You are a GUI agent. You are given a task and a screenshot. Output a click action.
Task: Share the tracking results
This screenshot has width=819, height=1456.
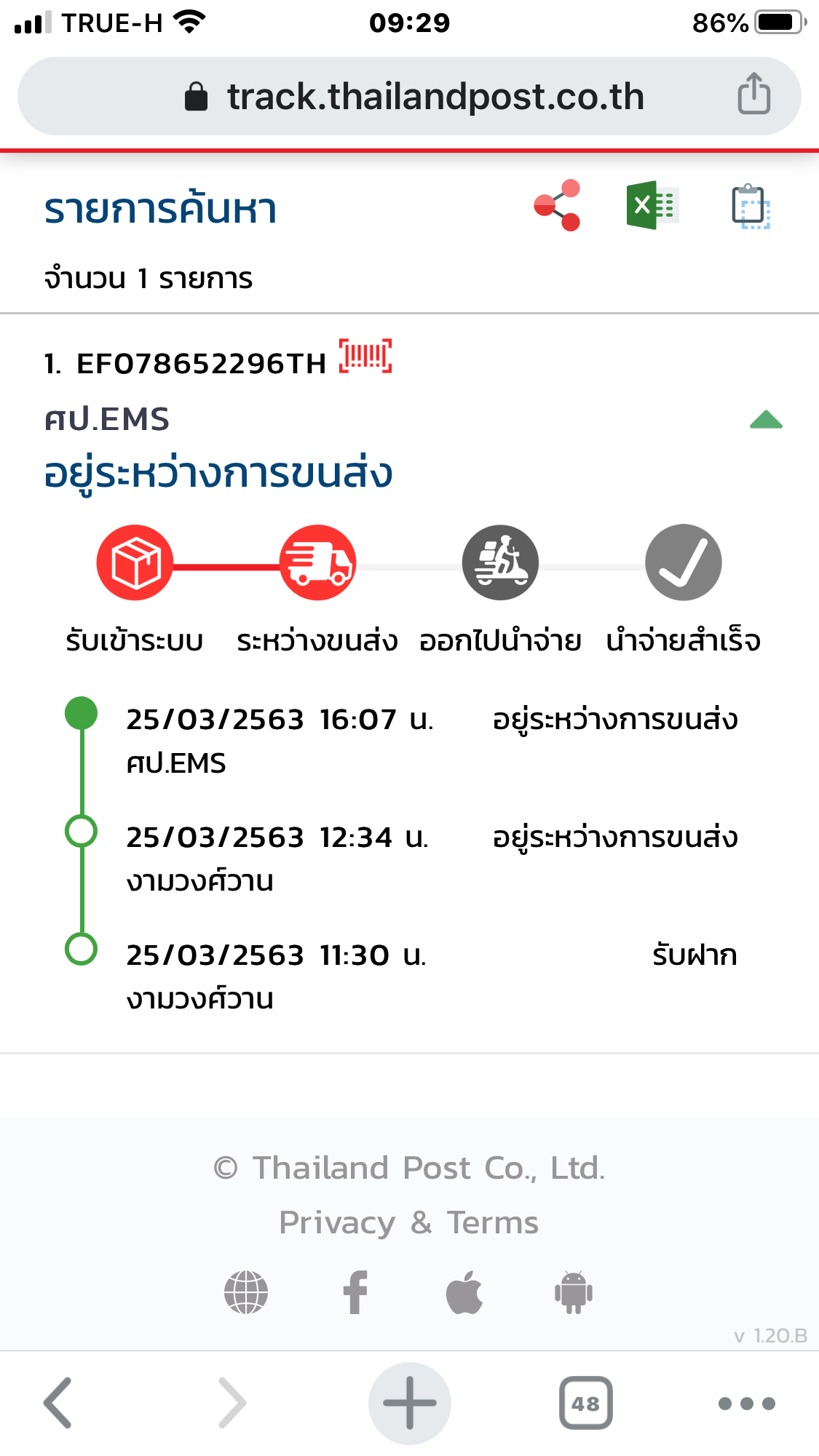(557, 205)
